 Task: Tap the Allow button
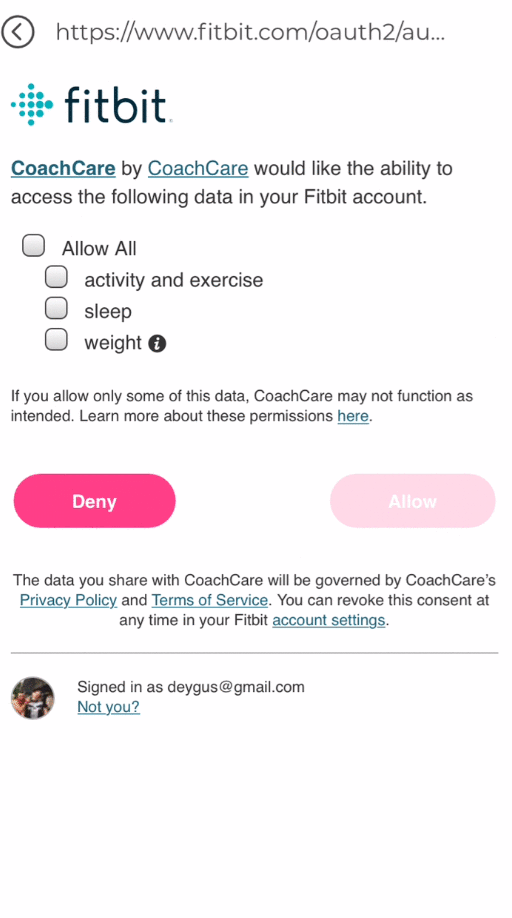tap(413, 501)
